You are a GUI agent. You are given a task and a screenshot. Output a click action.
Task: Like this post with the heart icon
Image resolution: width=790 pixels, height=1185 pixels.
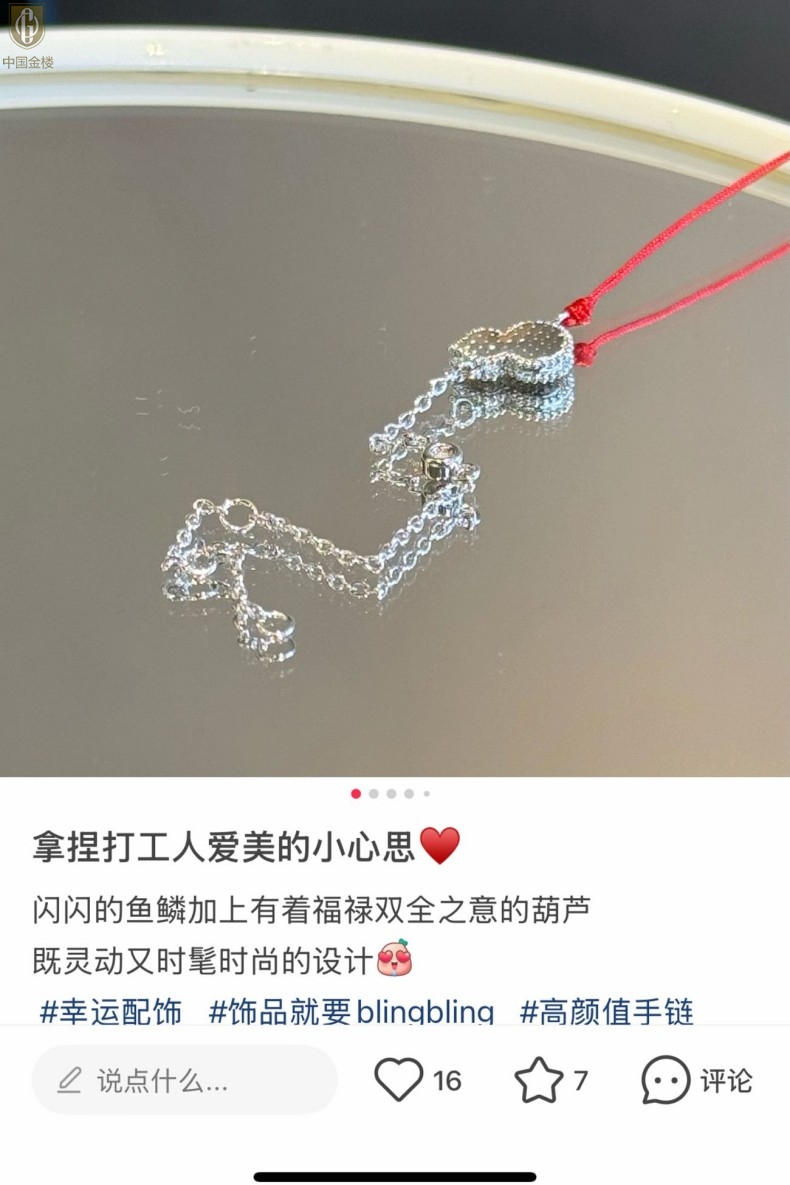click(x=398, y=1080)
